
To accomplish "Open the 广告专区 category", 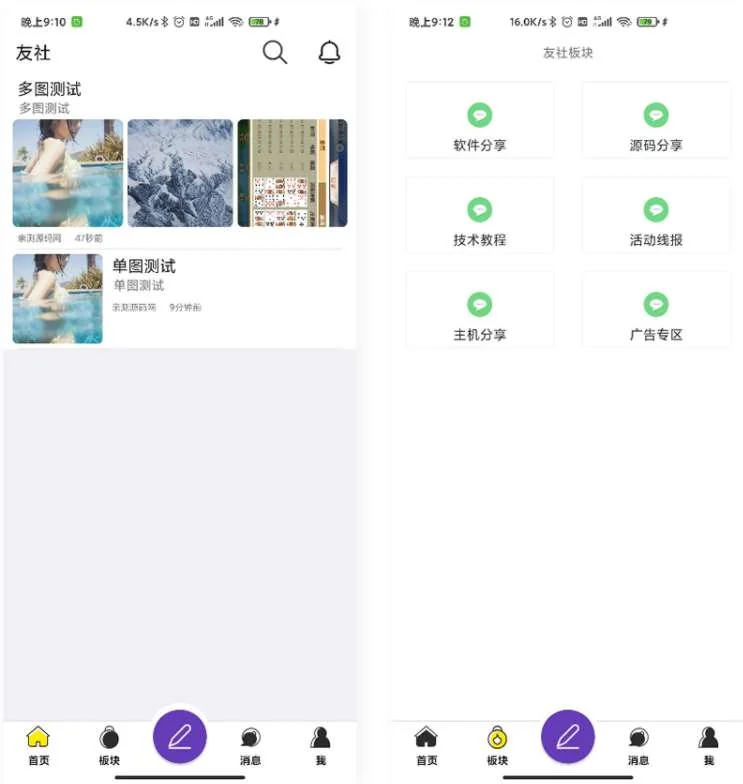I will 657,310.
